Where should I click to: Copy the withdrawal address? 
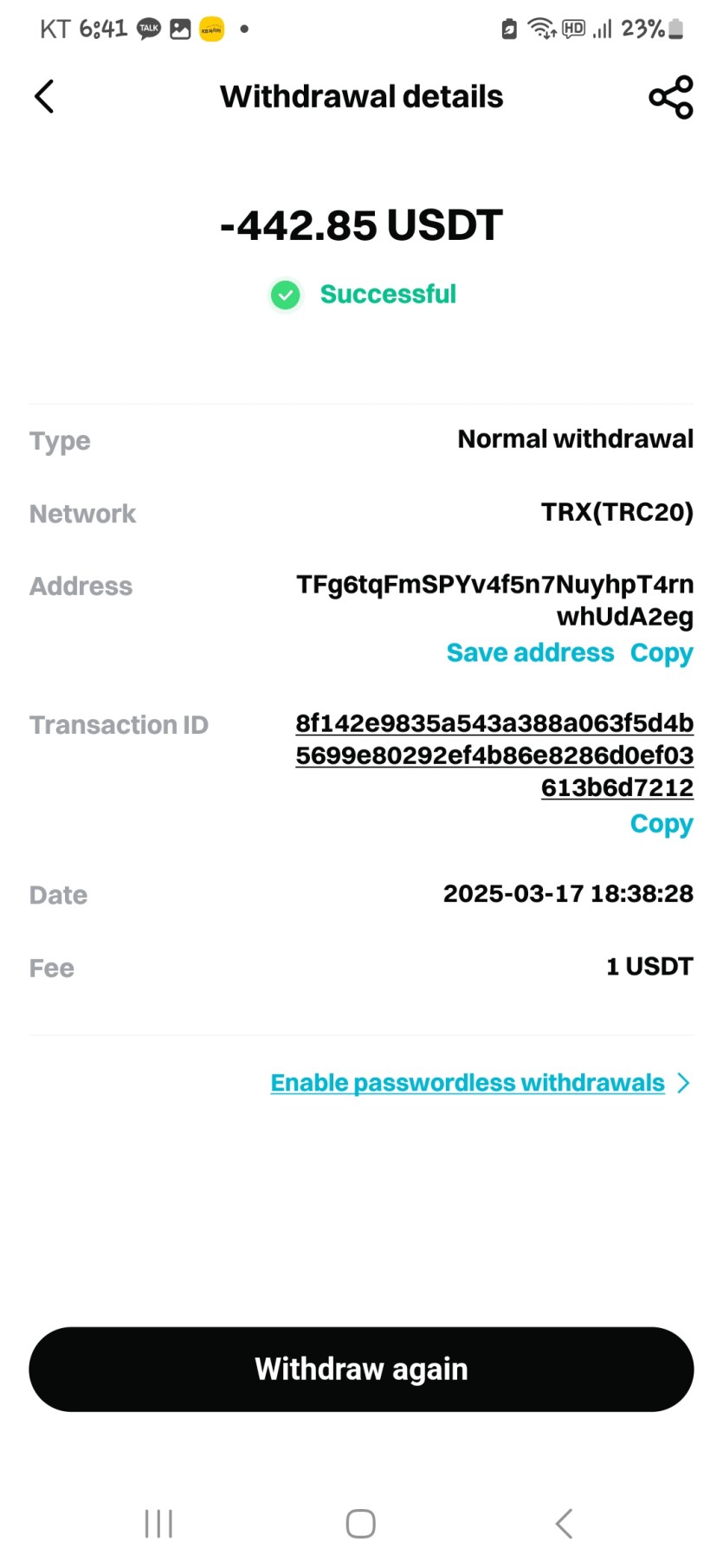tap(662, 652)
